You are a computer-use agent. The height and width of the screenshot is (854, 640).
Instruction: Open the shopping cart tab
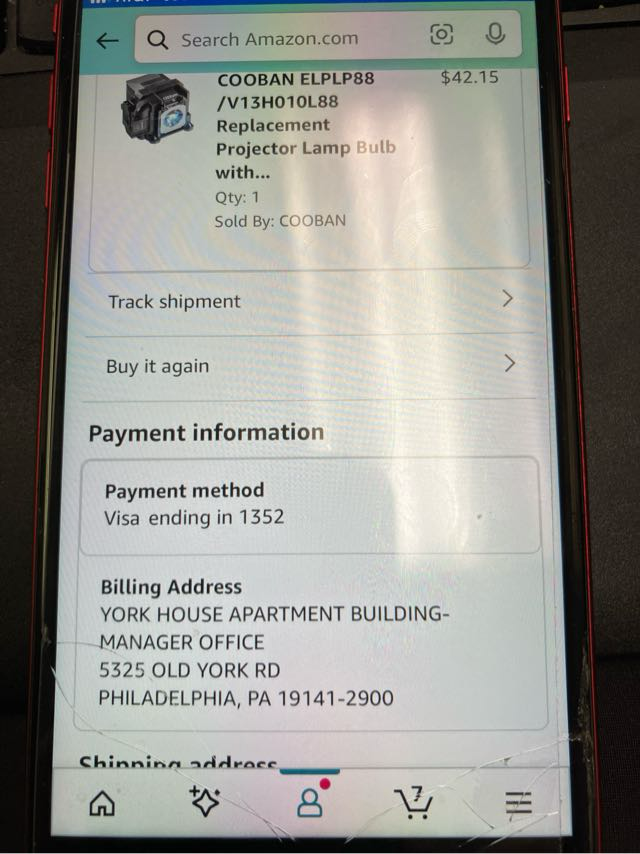click(414, 800)
